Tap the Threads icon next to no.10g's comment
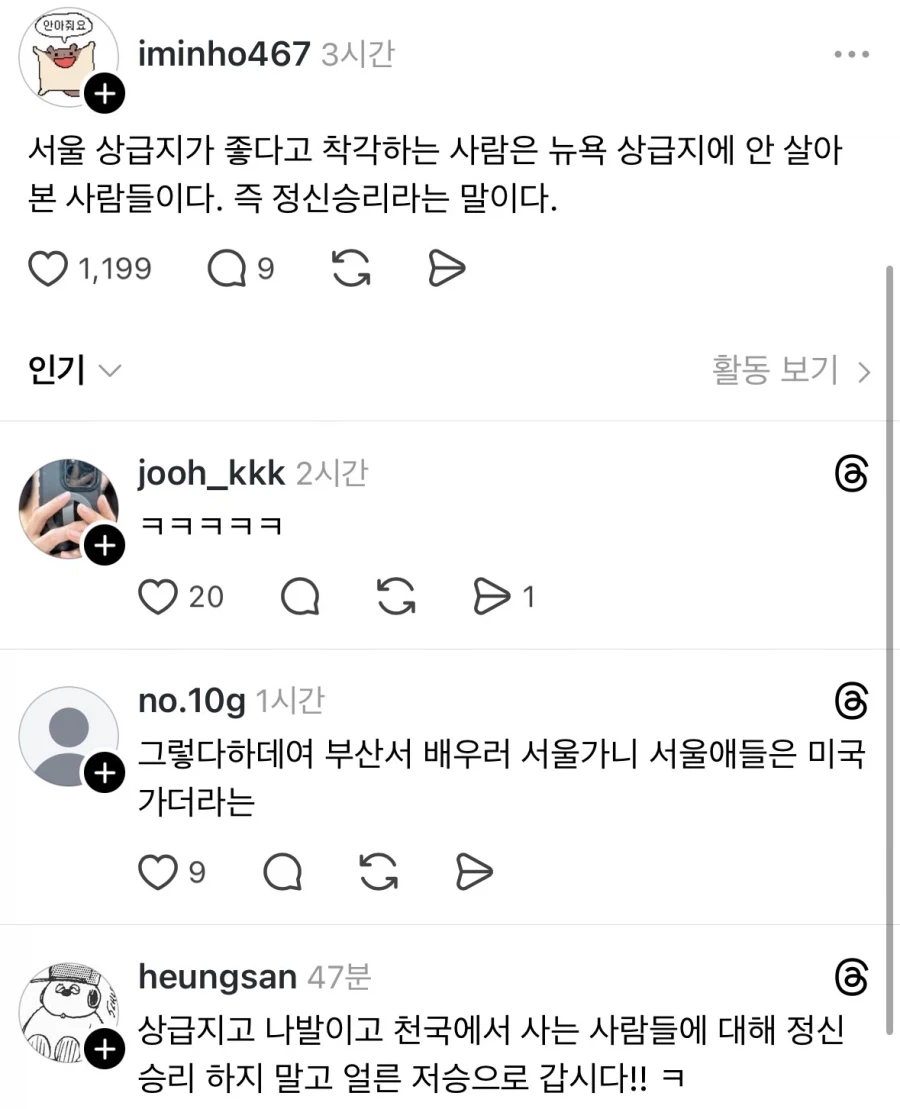This screenshot has width=900, height=1109. (x=851, y=702)
